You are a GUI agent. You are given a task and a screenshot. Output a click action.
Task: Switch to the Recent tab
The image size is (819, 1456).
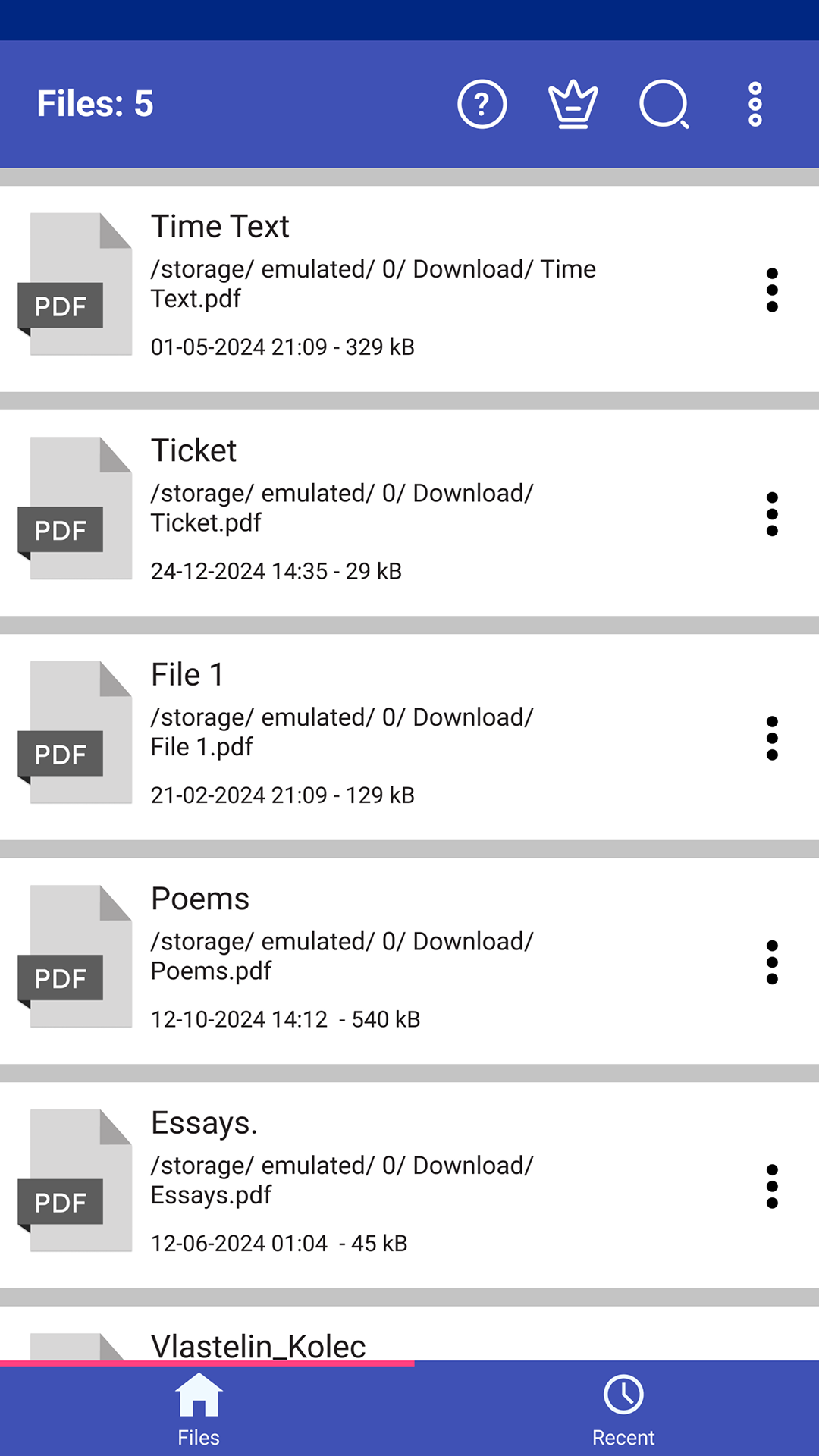pyautogui.click(x=623, y=1410)
